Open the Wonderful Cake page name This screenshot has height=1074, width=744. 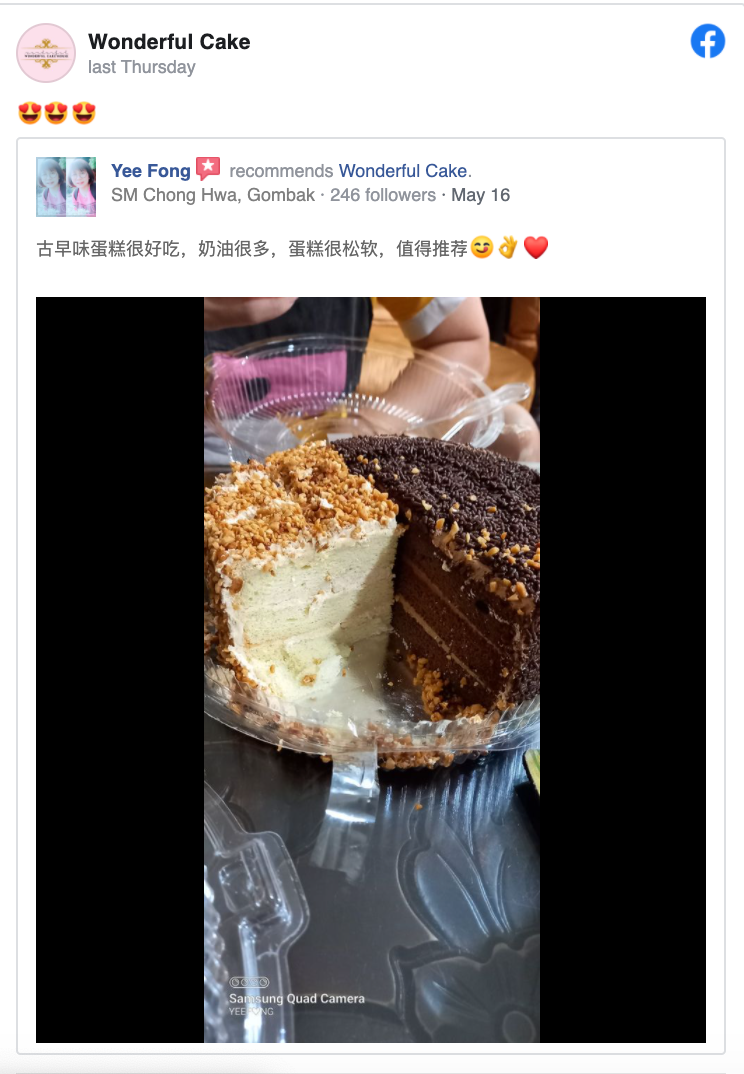[x=169, y=42]
